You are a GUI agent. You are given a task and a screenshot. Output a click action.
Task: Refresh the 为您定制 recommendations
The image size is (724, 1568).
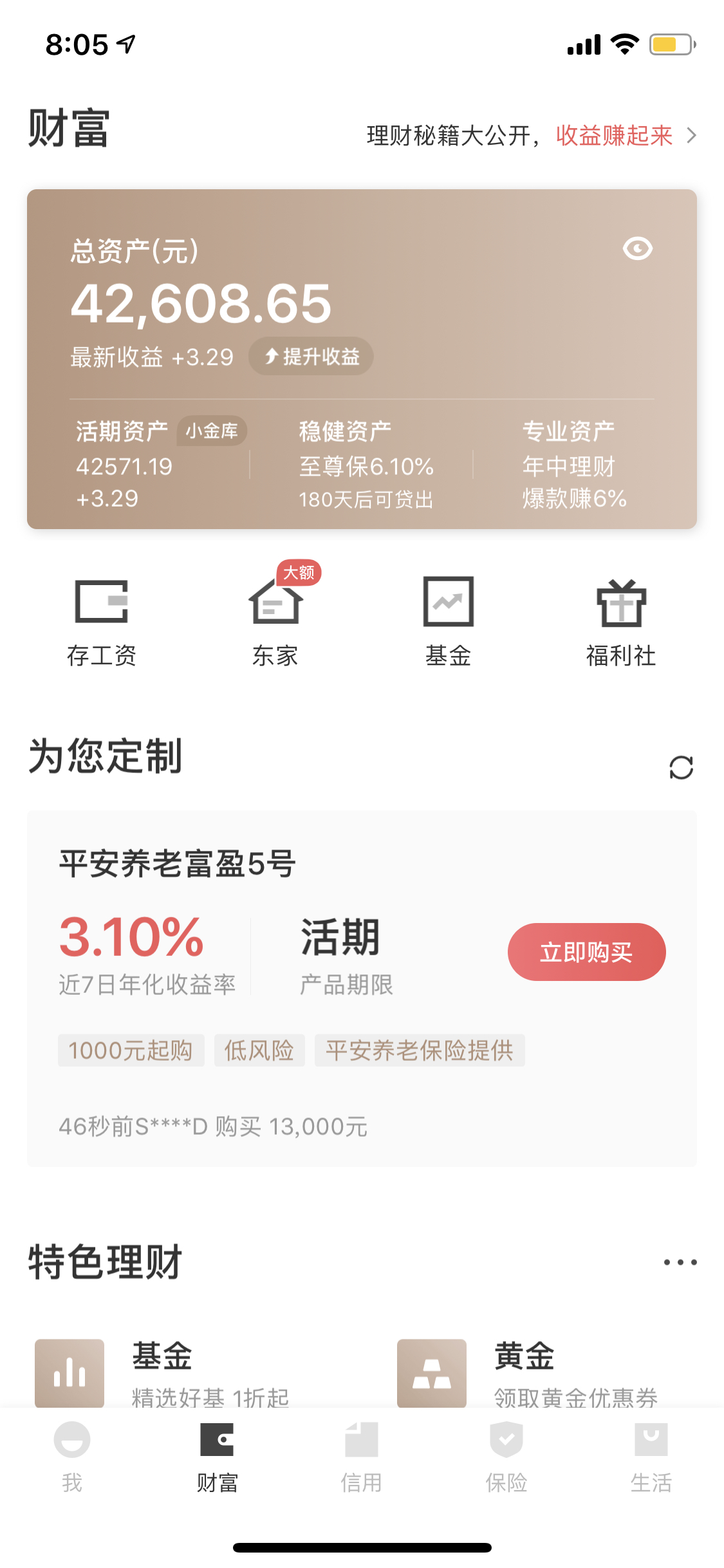(x=681, y=767)
